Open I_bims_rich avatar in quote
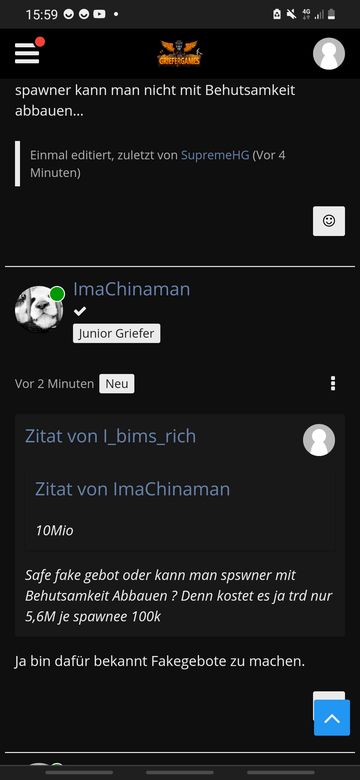This screenshot has height=780, width=360. pyautogui.click(x=319, y=440)
